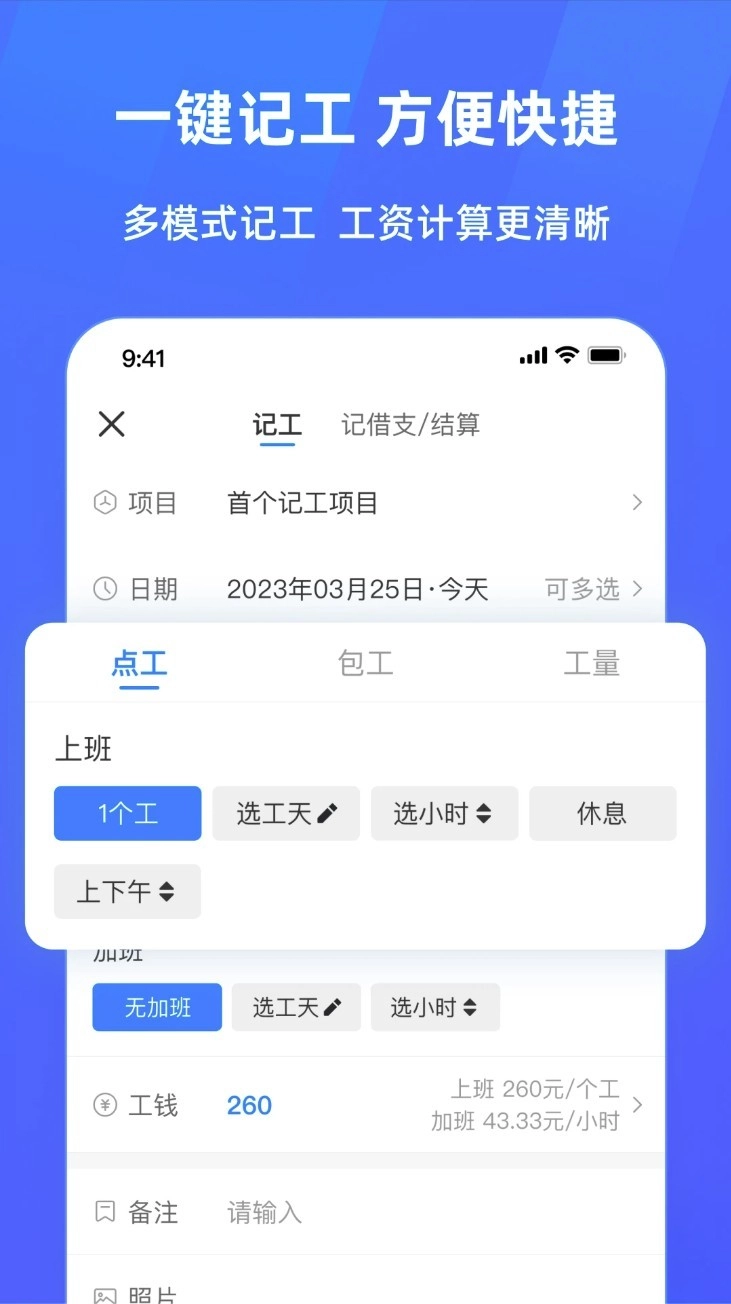Switch to the 记借支/结算 tab
731x1304 pixels.
pyautogui.click(x=410, y=424)
